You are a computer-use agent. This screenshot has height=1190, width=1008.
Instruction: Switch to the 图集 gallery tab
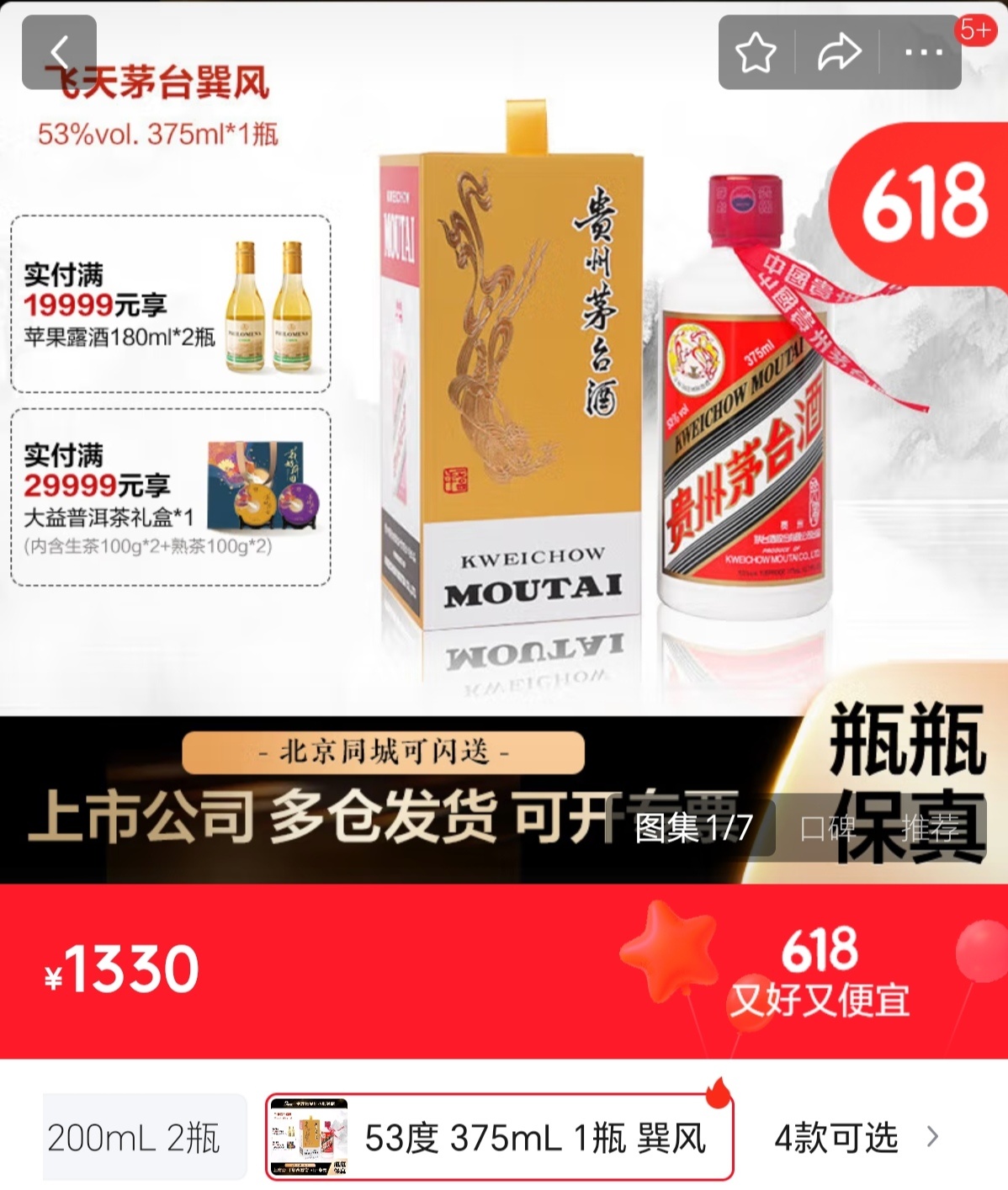tap(692, 828)
